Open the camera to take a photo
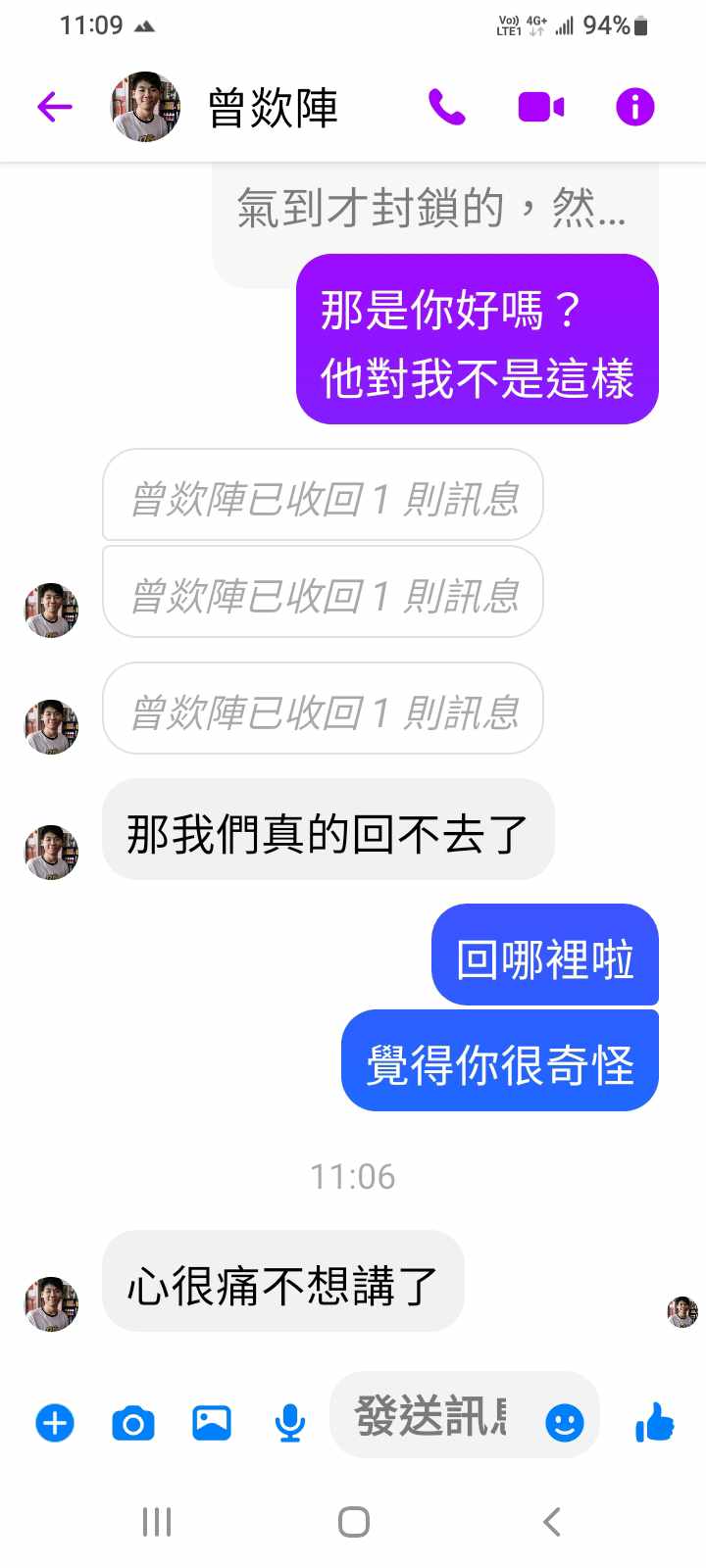The image size is (706, 1568). [133, 1422]
